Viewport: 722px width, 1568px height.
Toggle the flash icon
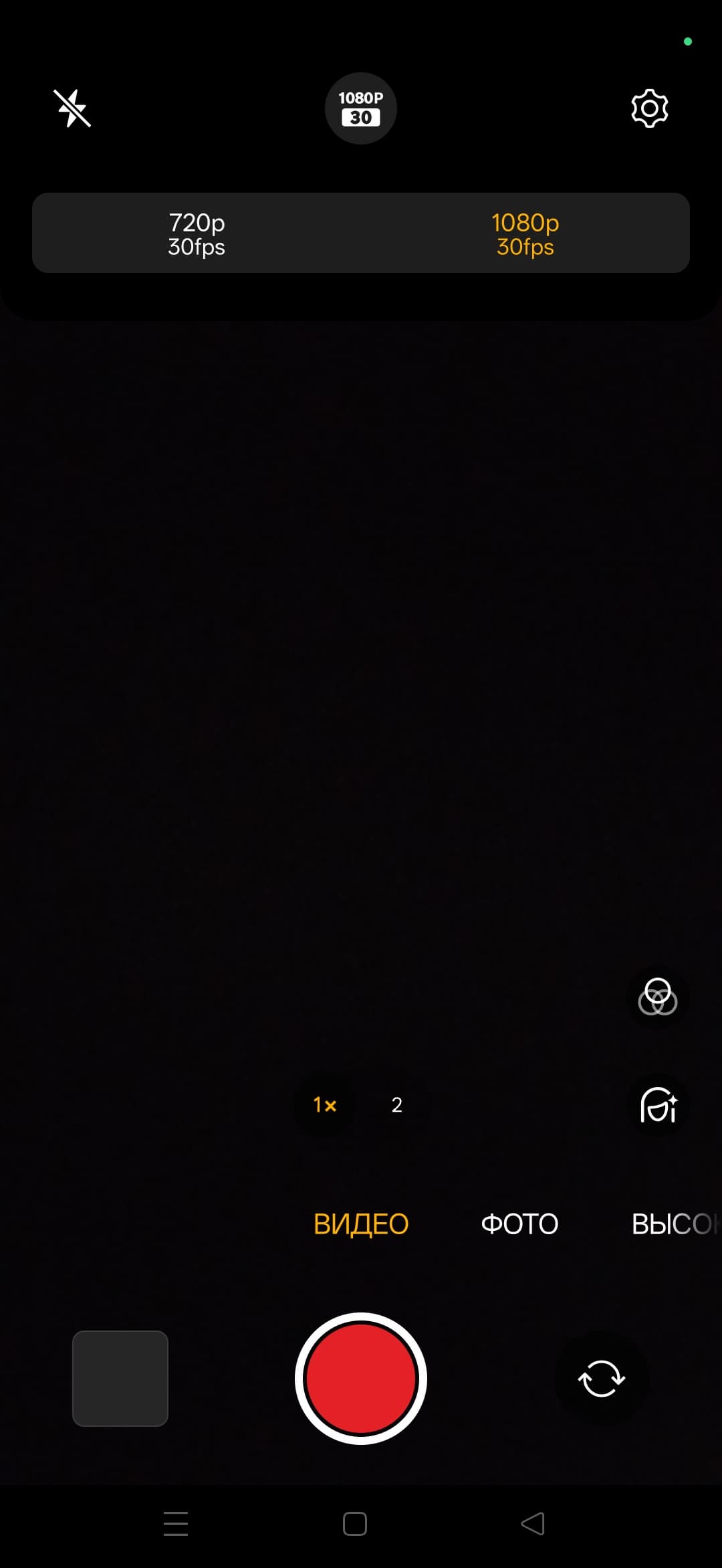coord(72,108)
